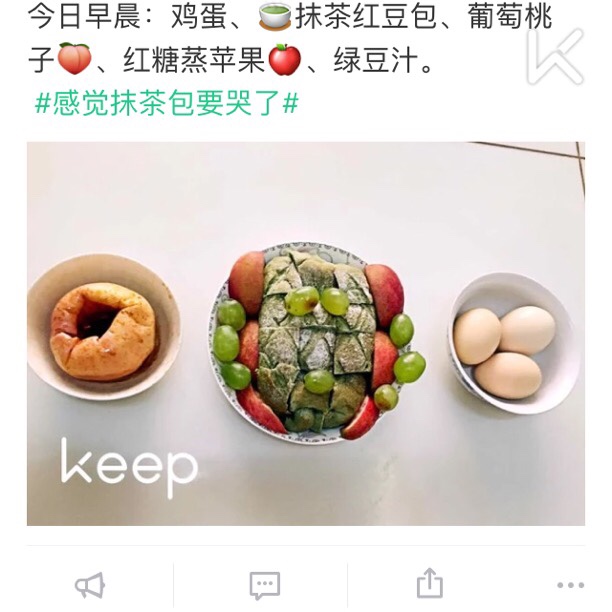Open the breakfast photo in full view

pyautogui.click(x=305, y=333)
